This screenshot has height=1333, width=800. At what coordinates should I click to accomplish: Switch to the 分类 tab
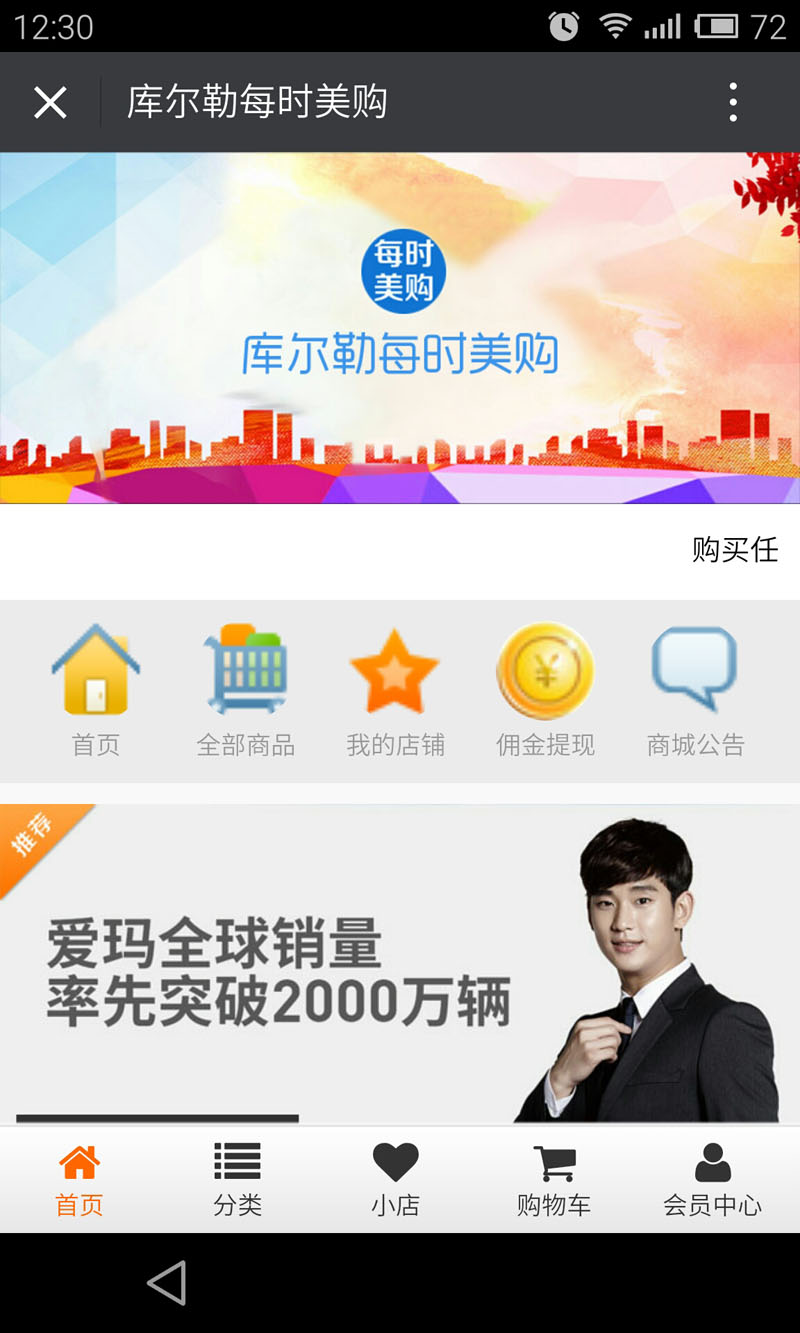point(237,1180)
